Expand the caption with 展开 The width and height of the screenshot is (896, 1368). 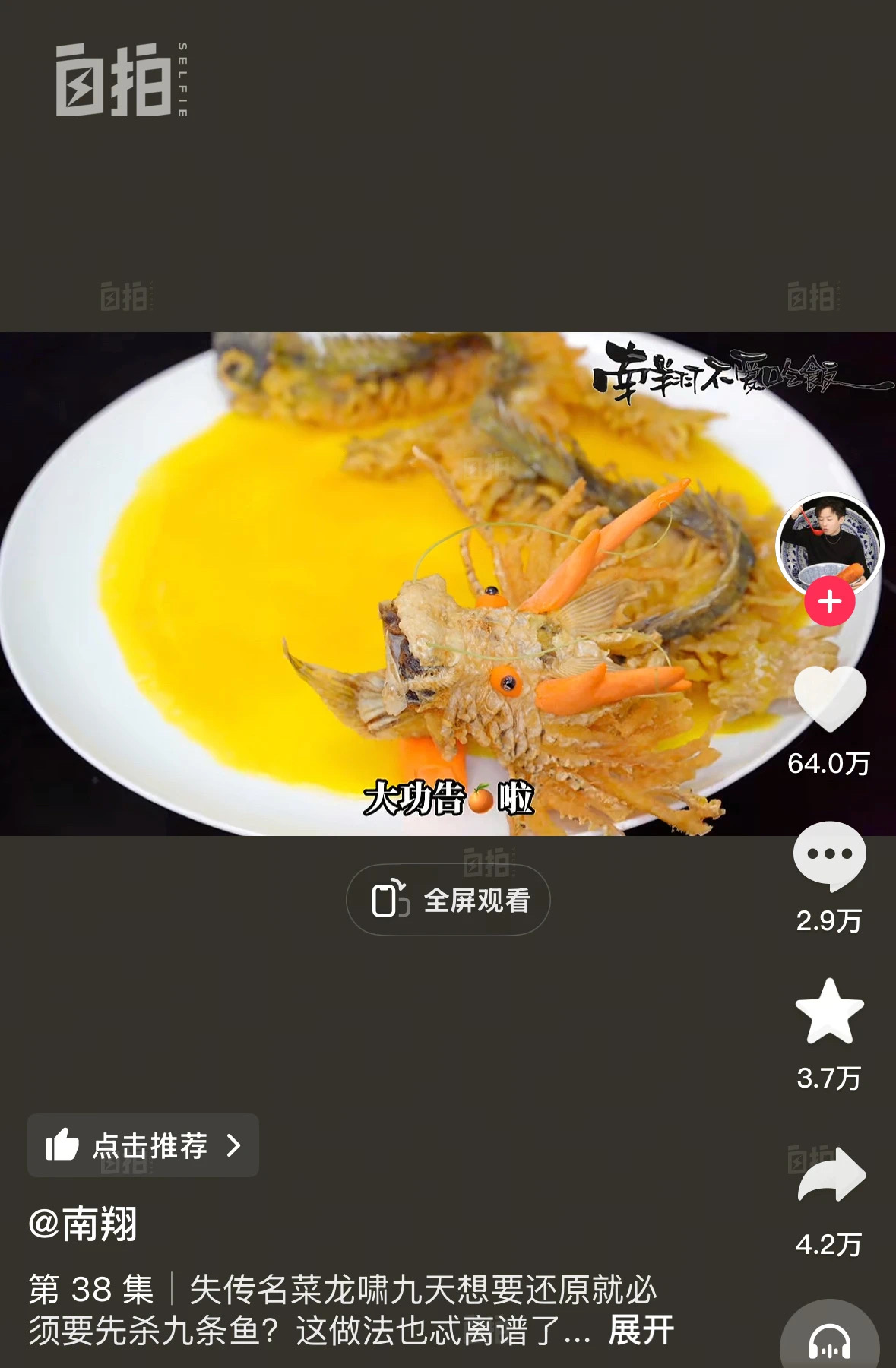click(x=641, y=1330)
